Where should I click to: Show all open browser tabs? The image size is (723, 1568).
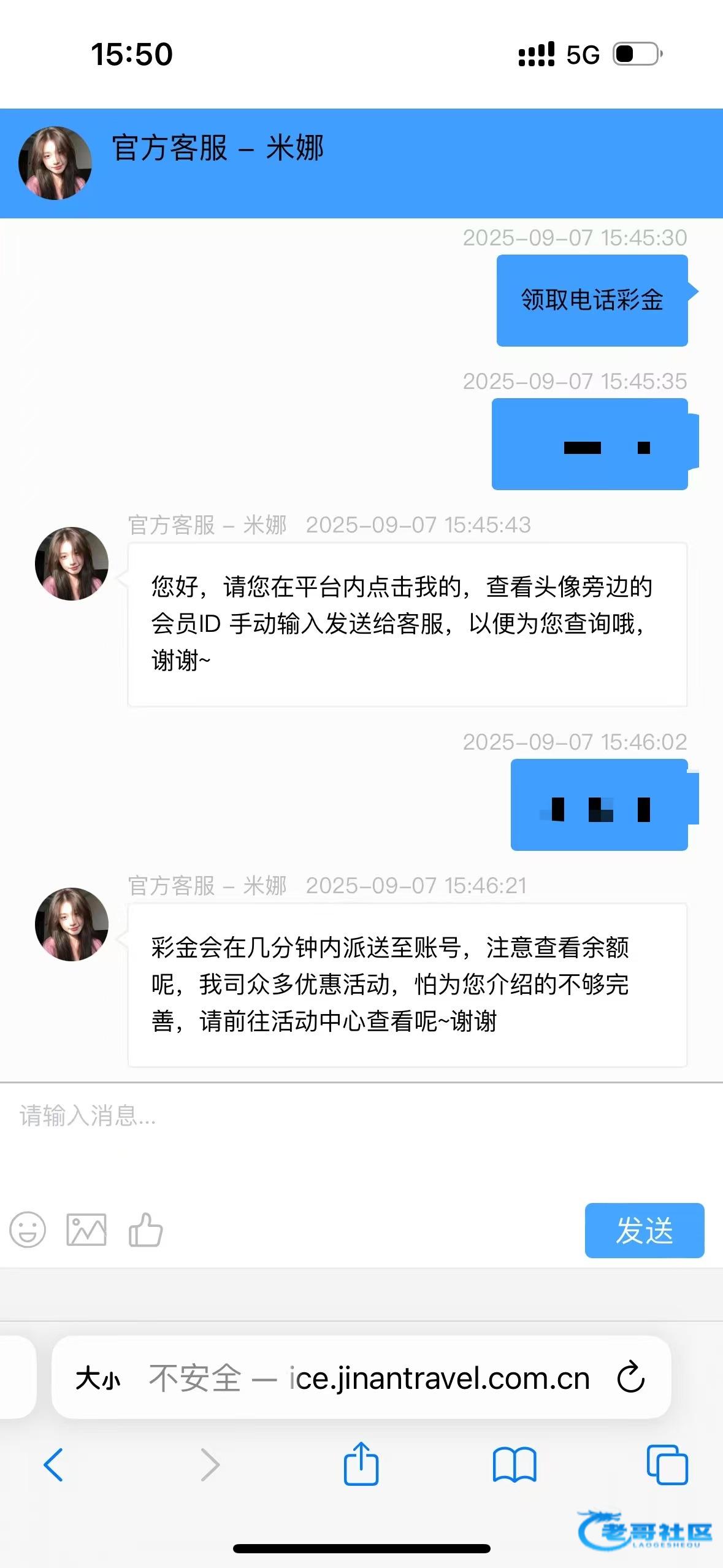pyautogui.click(x=667, y=1465)
